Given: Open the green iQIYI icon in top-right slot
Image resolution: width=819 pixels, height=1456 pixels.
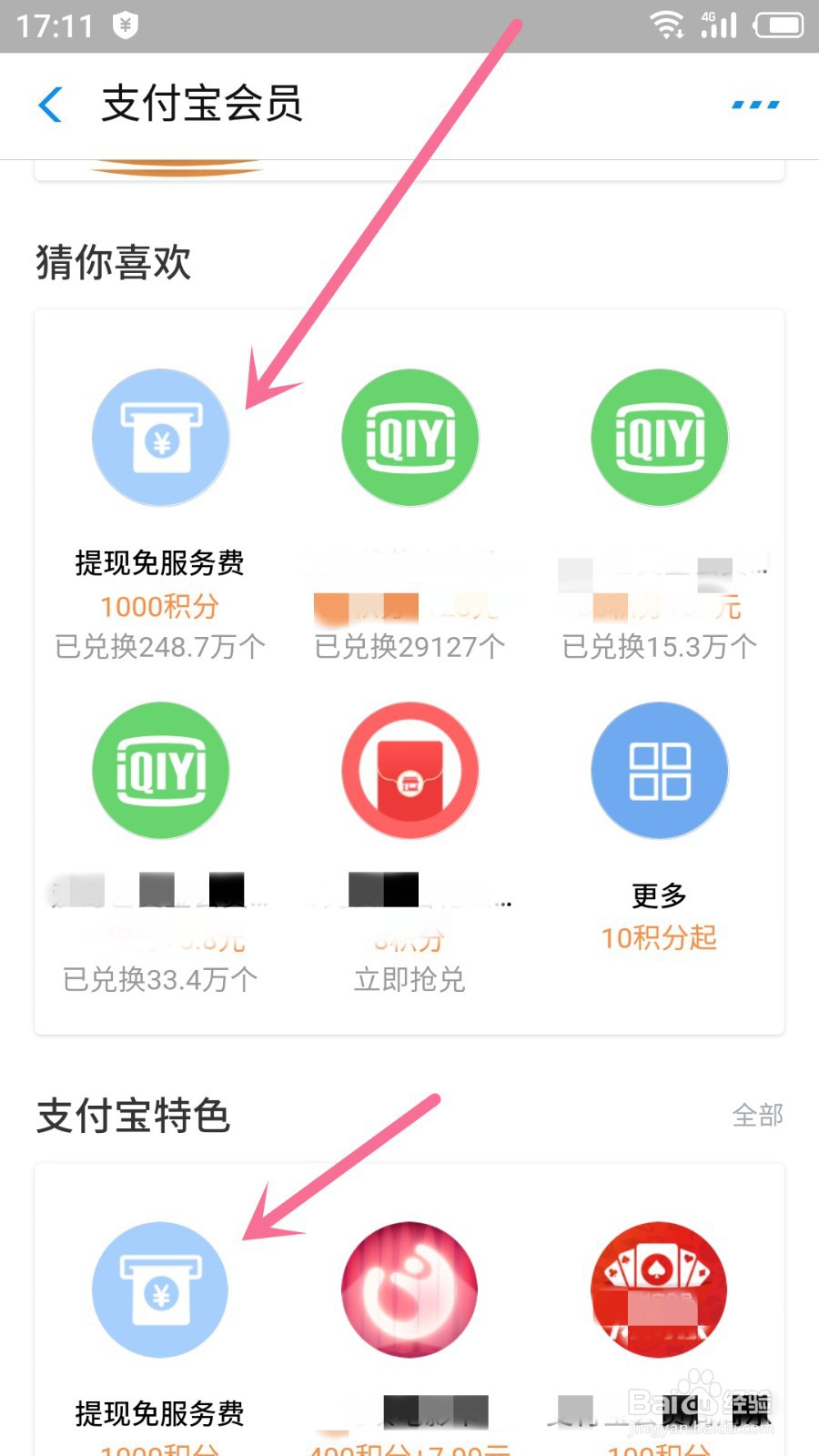Looking at the screenshot, I should [659, 437].
